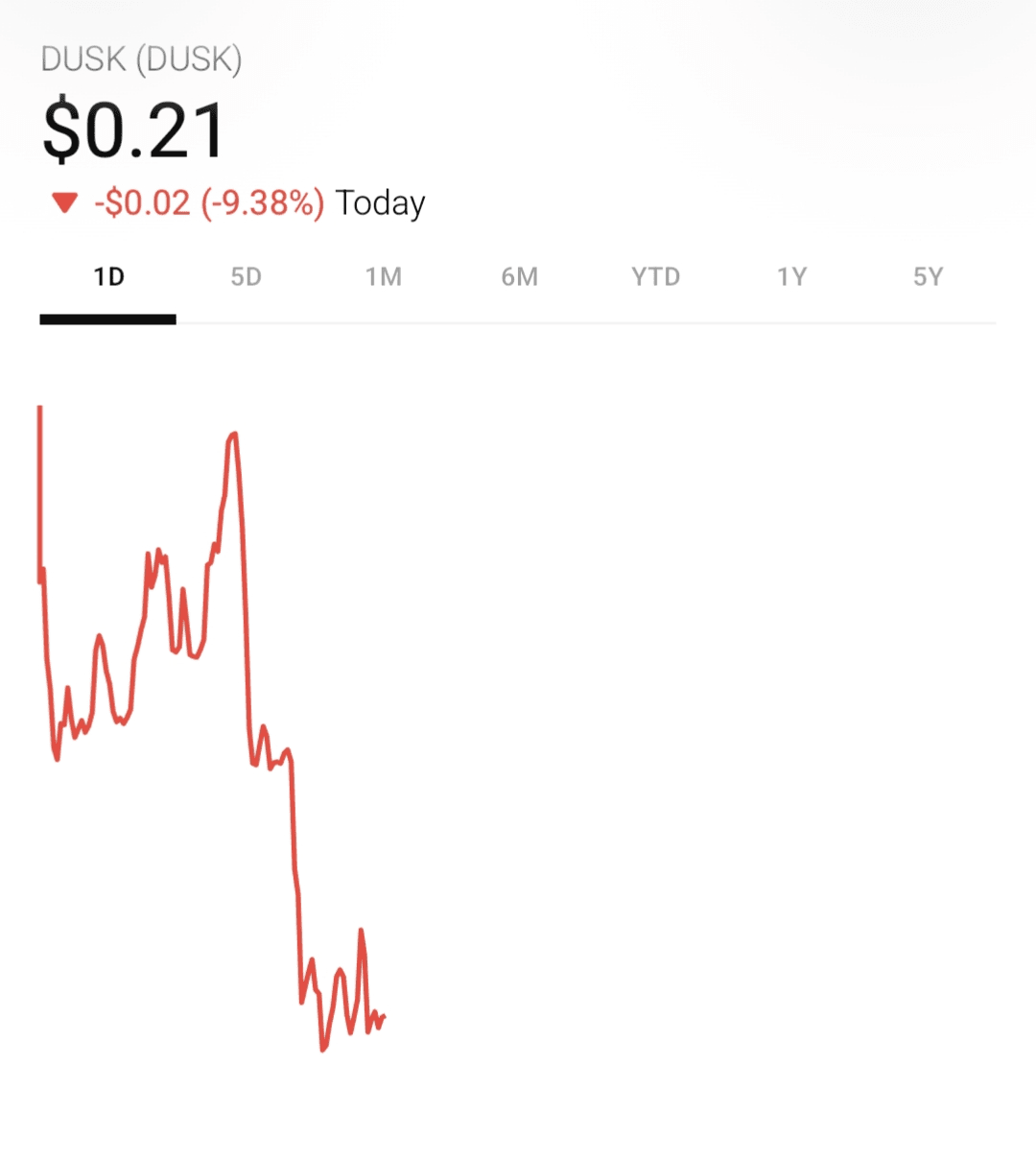View the YTD price chart

click(655, 277)
